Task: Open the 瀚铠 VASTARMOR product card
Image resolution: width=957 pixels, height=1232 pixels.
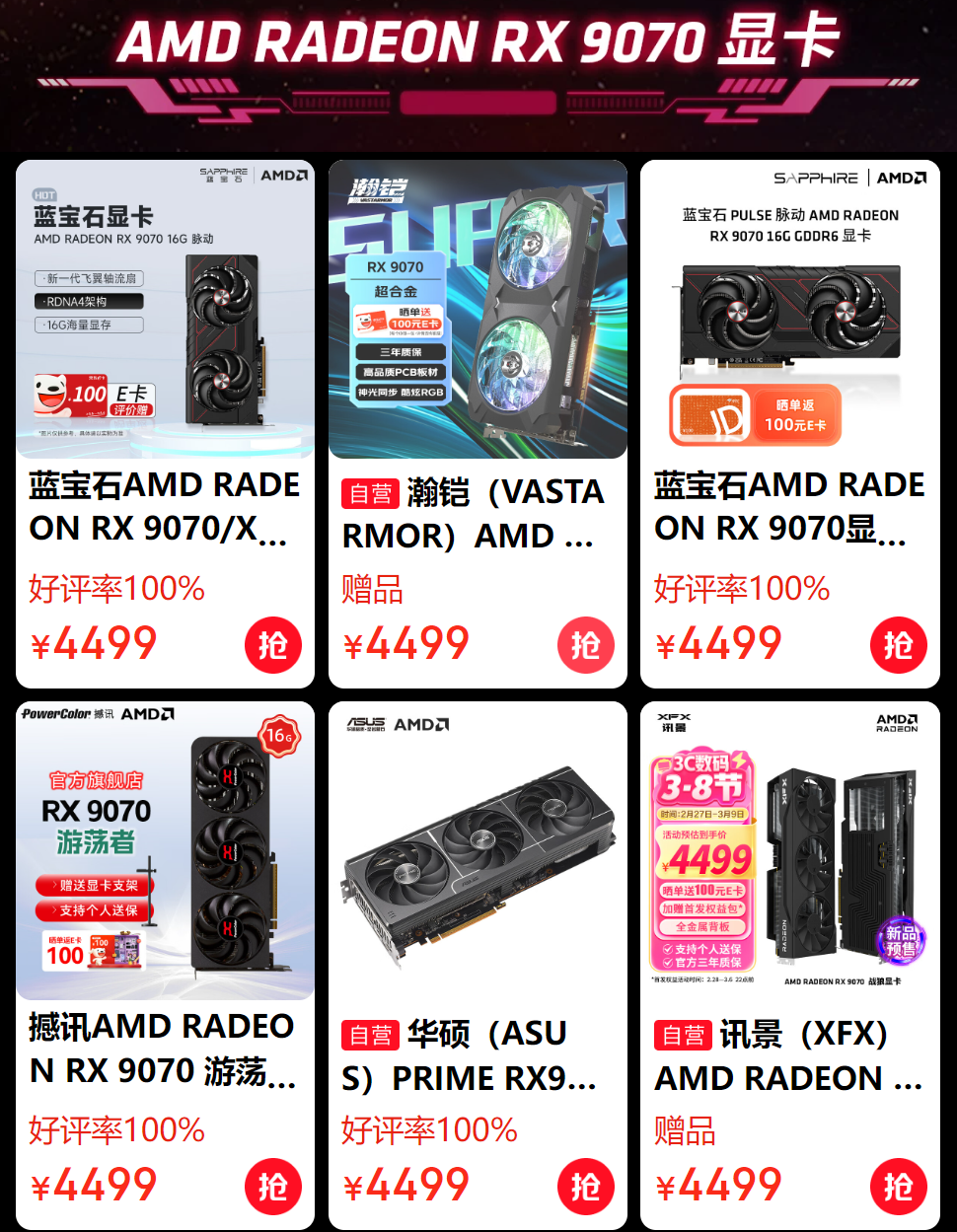Action: coord(478,513)
